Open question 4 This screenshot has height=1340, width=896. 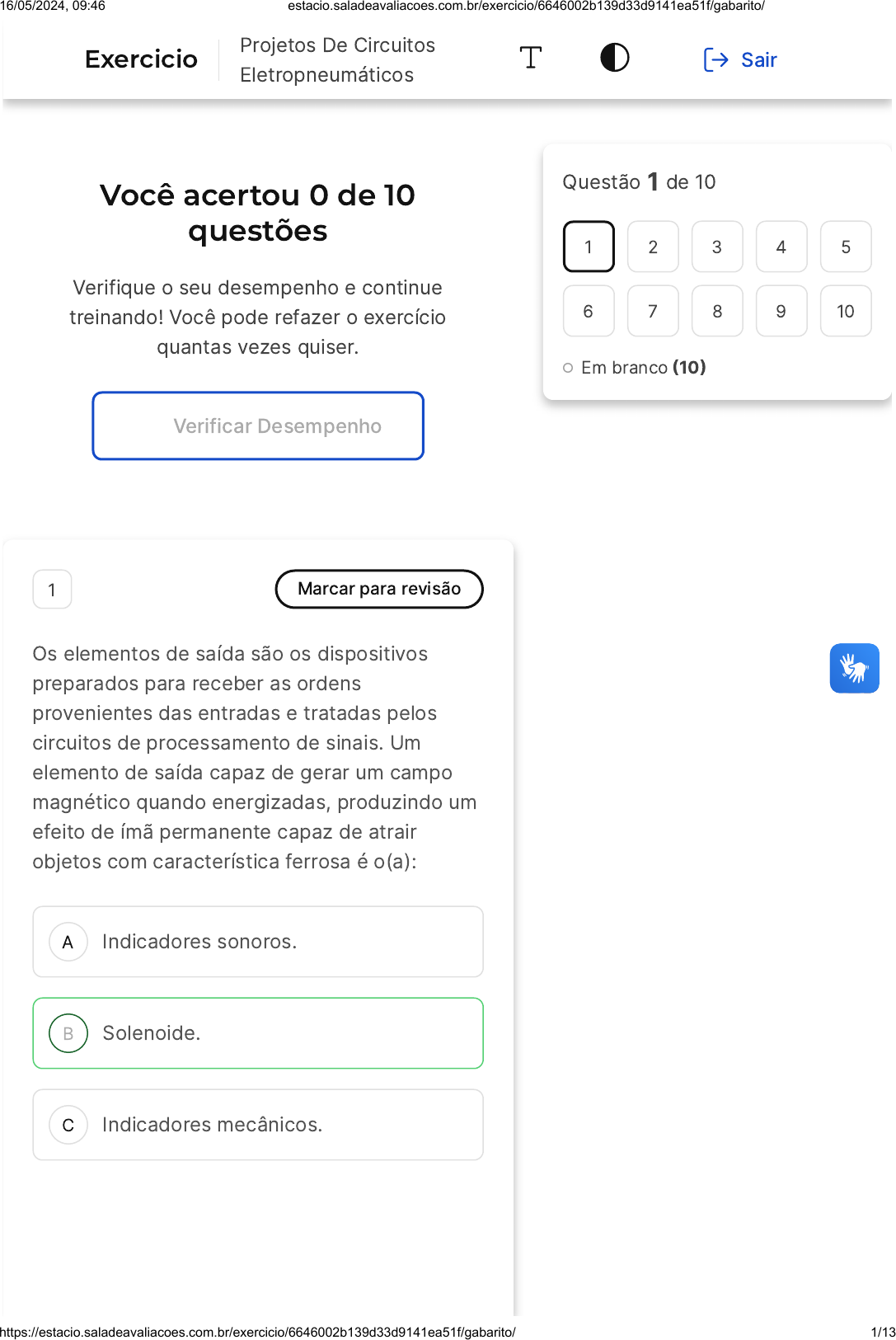pos(781,247)
